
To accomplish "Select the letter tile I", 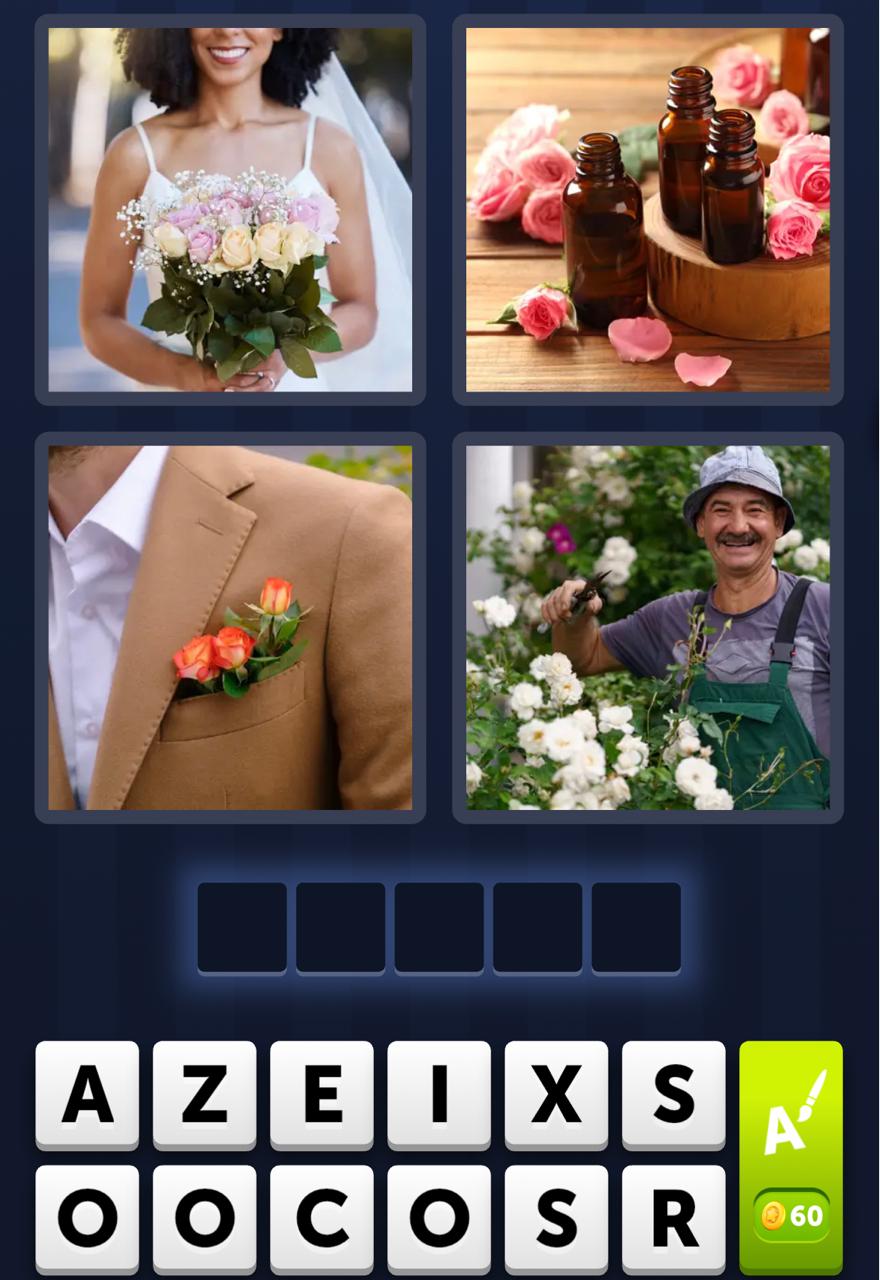I will click(x=439, y=1095).
